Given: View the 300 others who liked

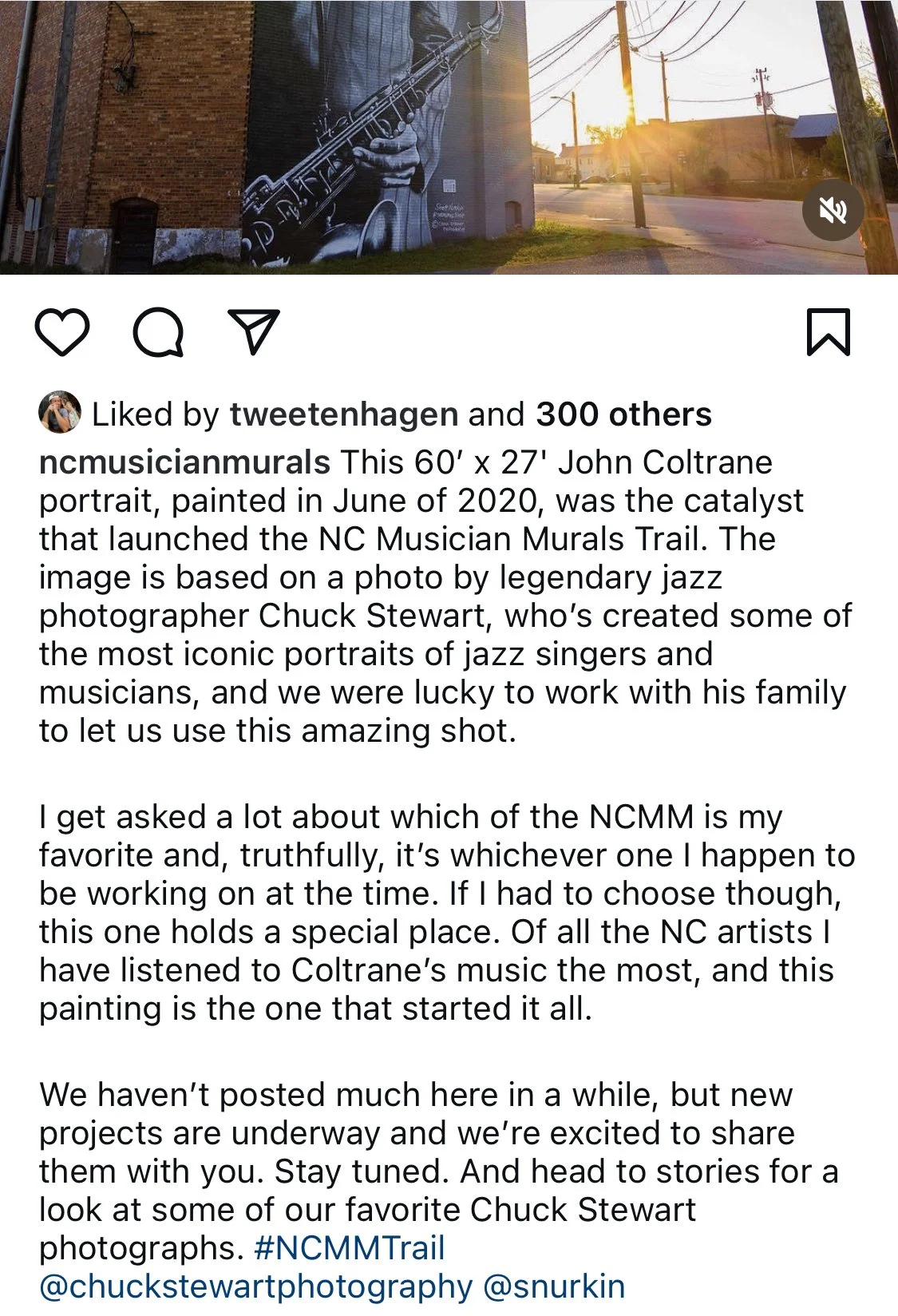Looking at the screenshot, I should (x=623, y=414).
